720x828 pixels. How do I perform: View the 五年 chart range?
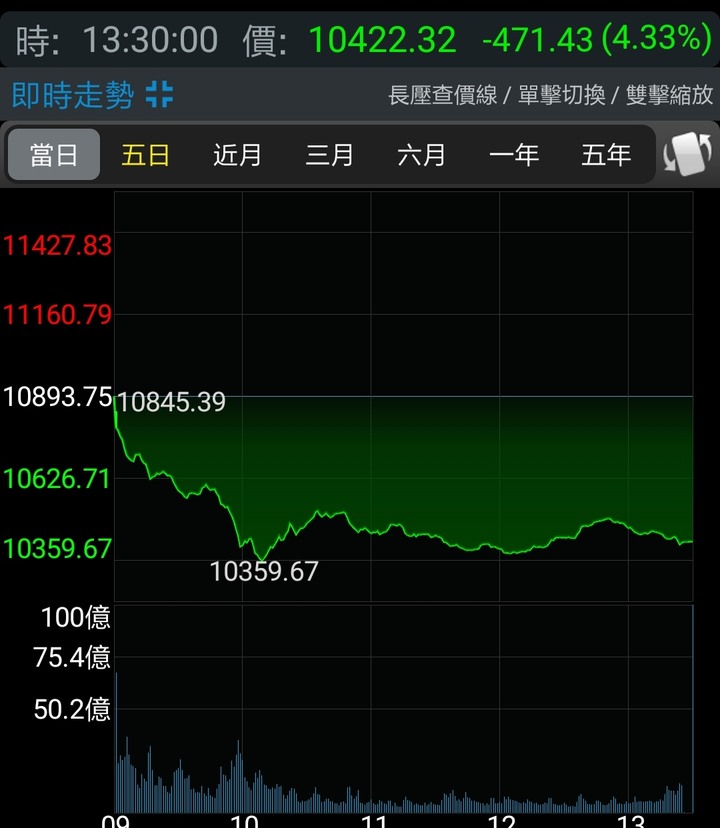point(606,155)
